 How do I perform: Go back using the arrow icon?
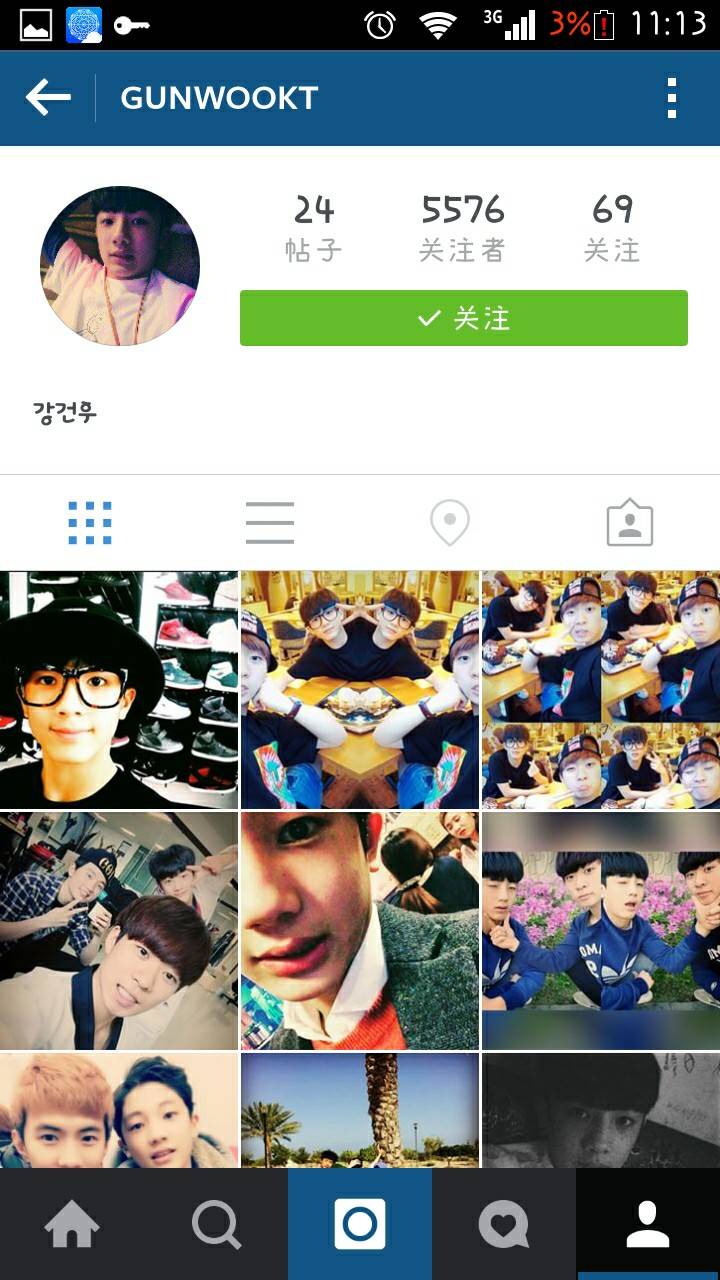point(48,98)
